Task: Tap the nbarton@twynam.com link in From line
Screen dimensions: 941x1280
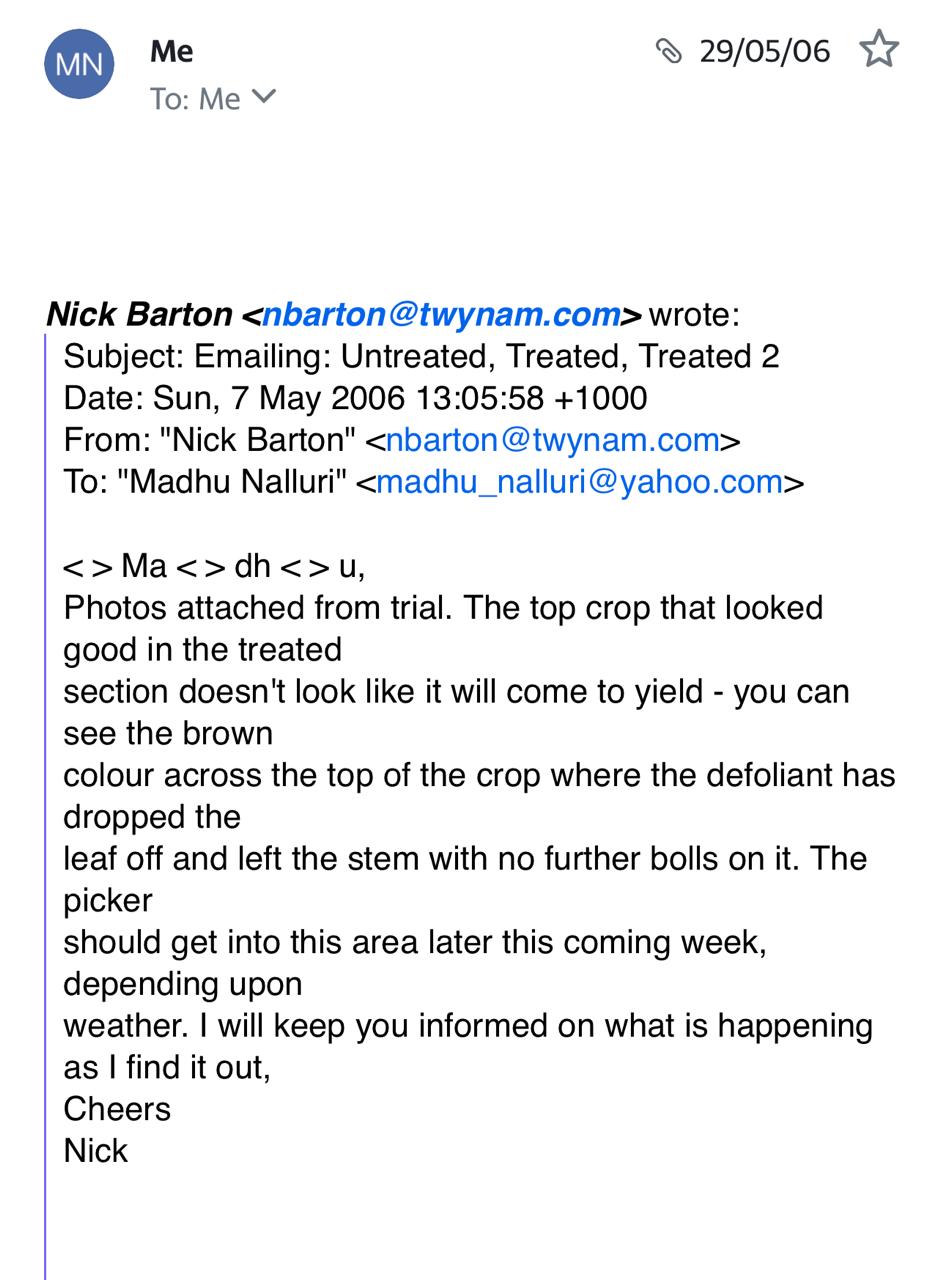Action: click(552, 440)
